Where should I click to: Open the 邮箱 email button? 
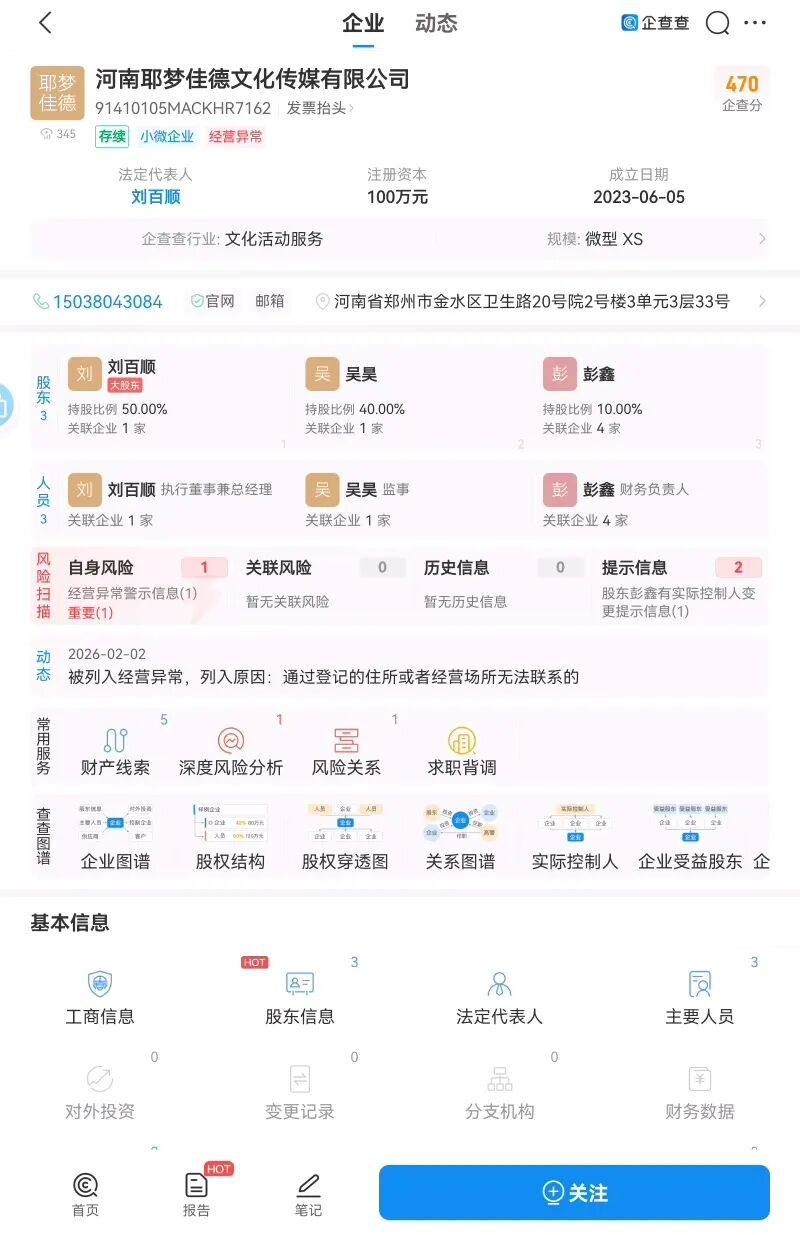(269, 301)
